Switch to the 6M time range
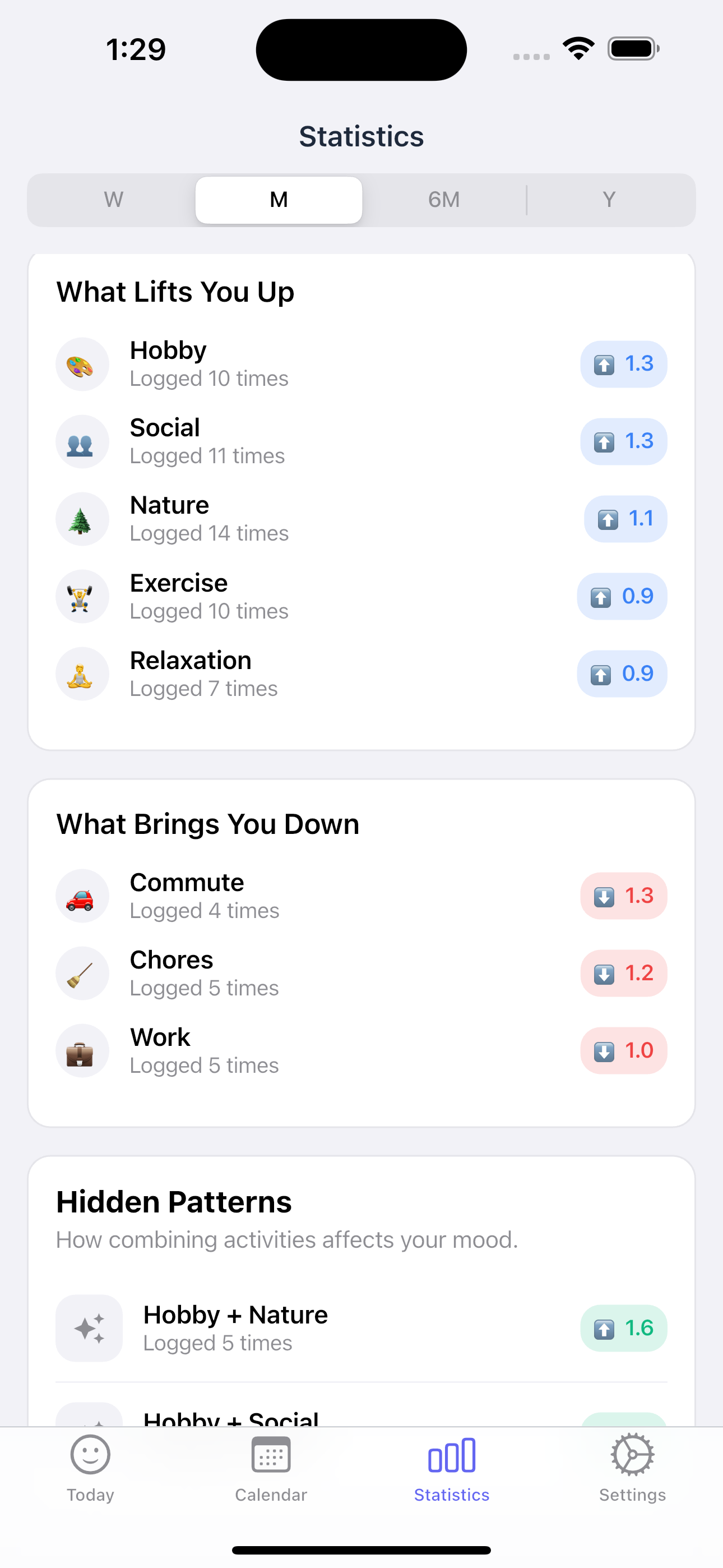This screenshot has width=723, height=1568. click(x=444, y=200)
